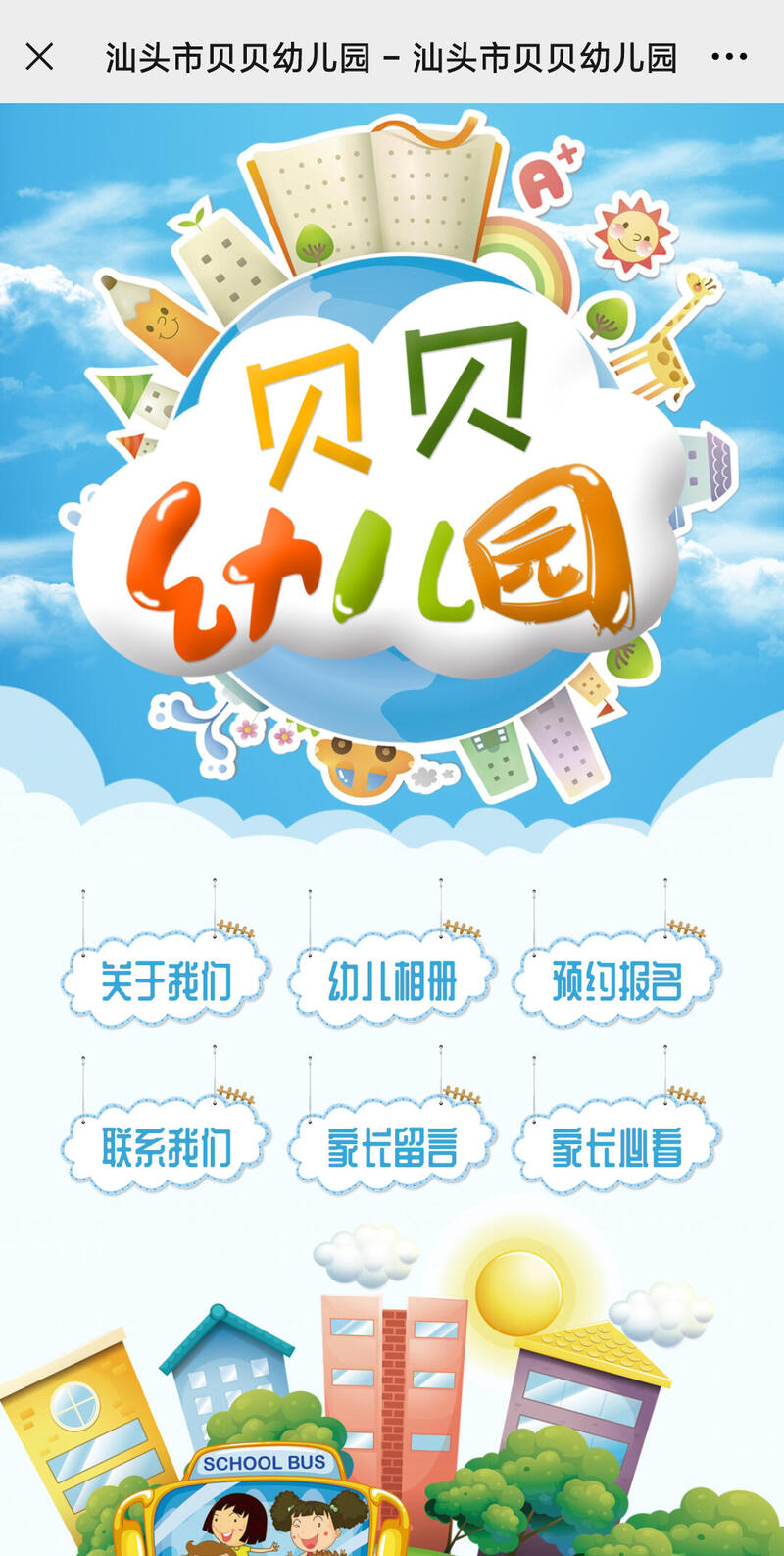Open 关于我们 section
This screenshot has height=1556, width=784.
pos(166,980)
